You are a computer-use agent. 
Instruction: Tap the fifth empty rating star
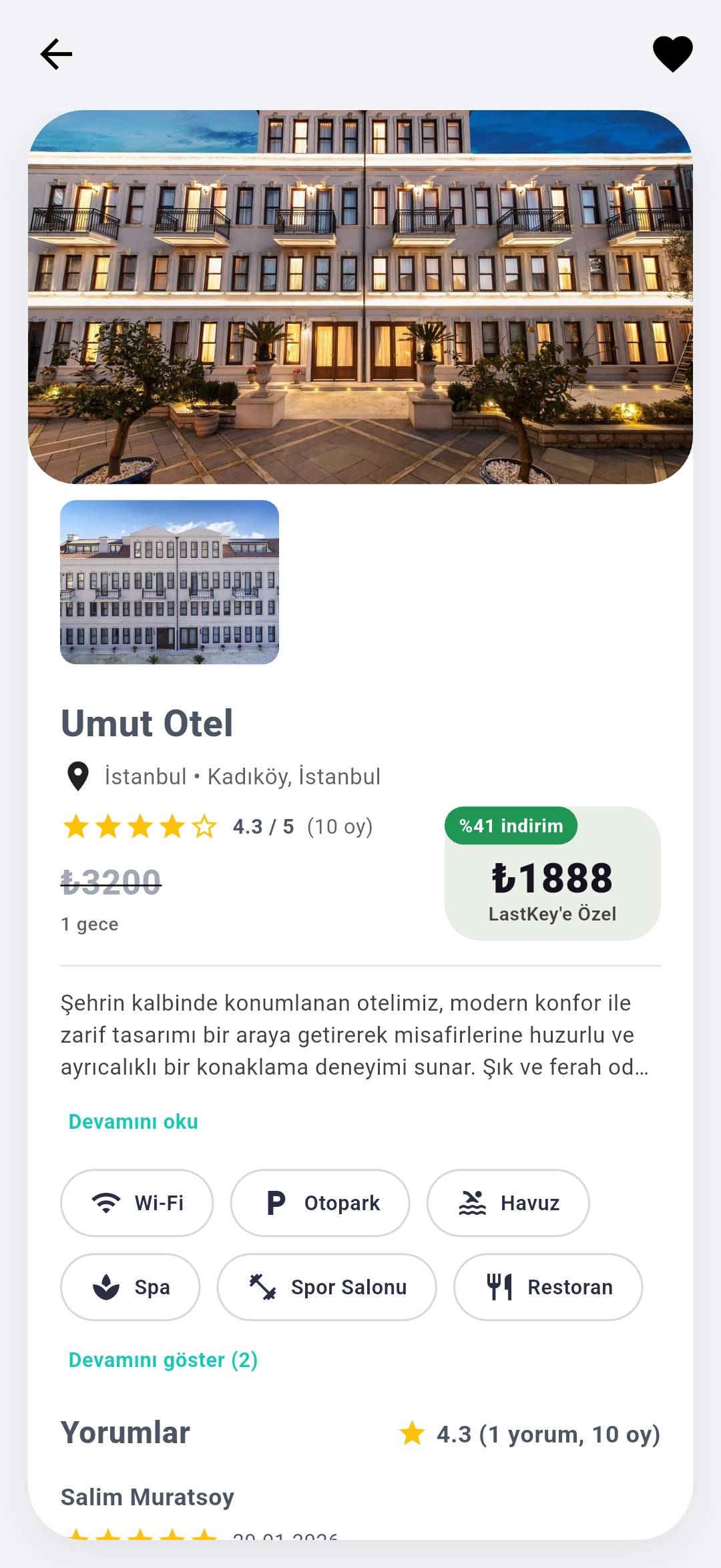(204, 826)
